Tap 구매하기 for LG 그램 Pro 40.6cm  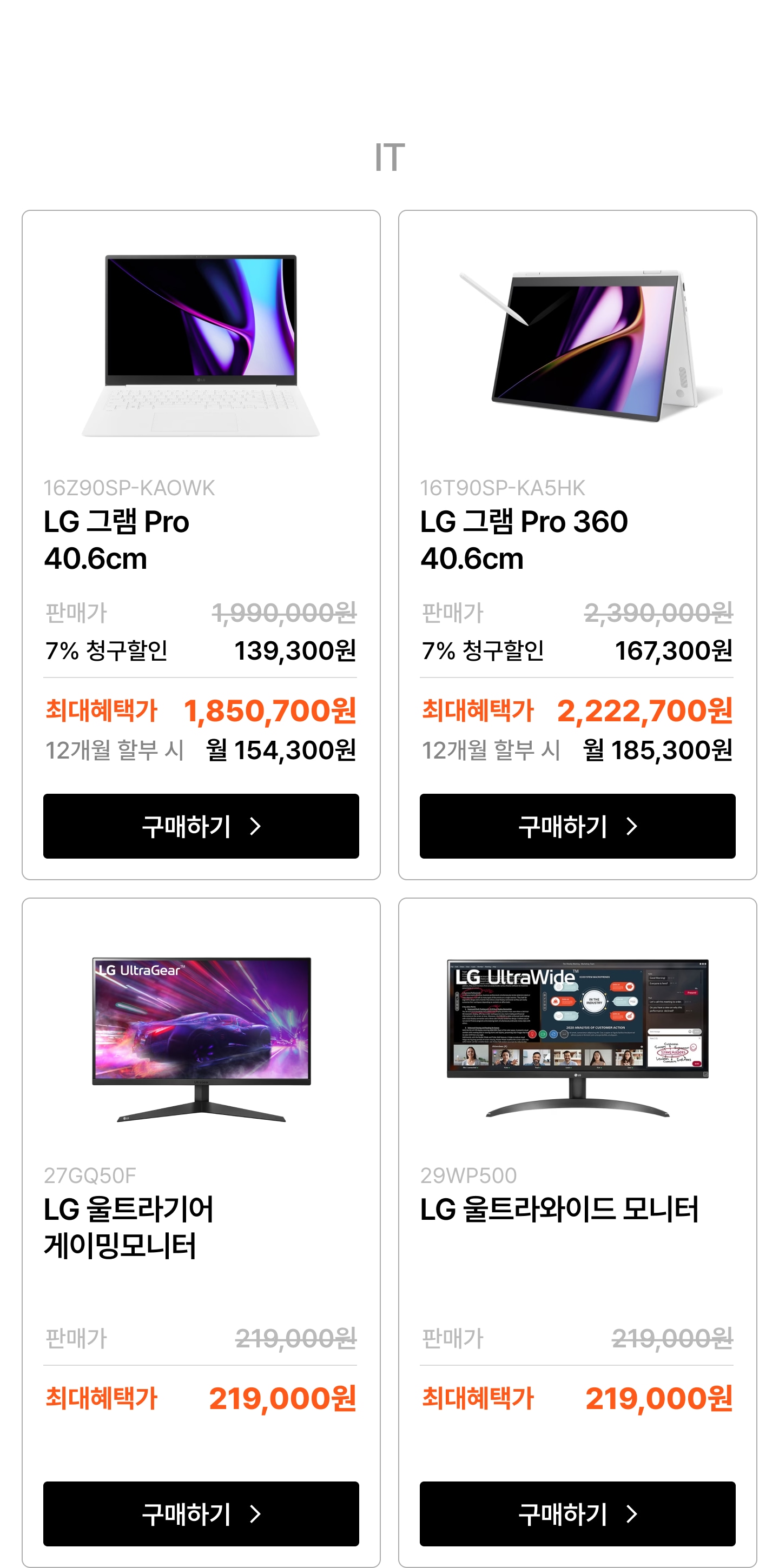coord(201,826)
